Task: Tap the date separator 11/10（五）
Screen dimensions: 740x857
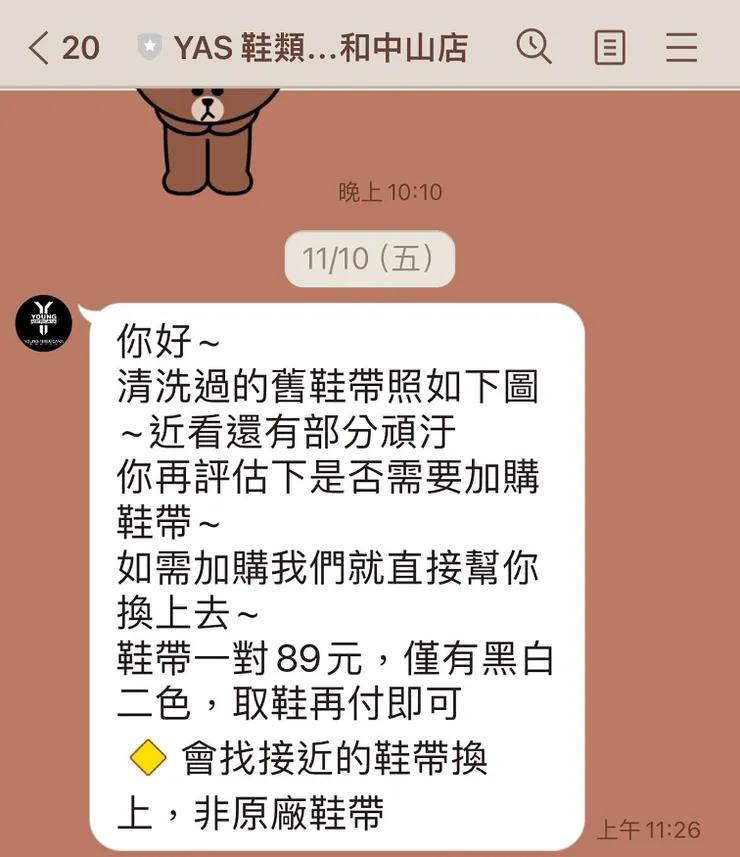Action: (x=370, y=258)
